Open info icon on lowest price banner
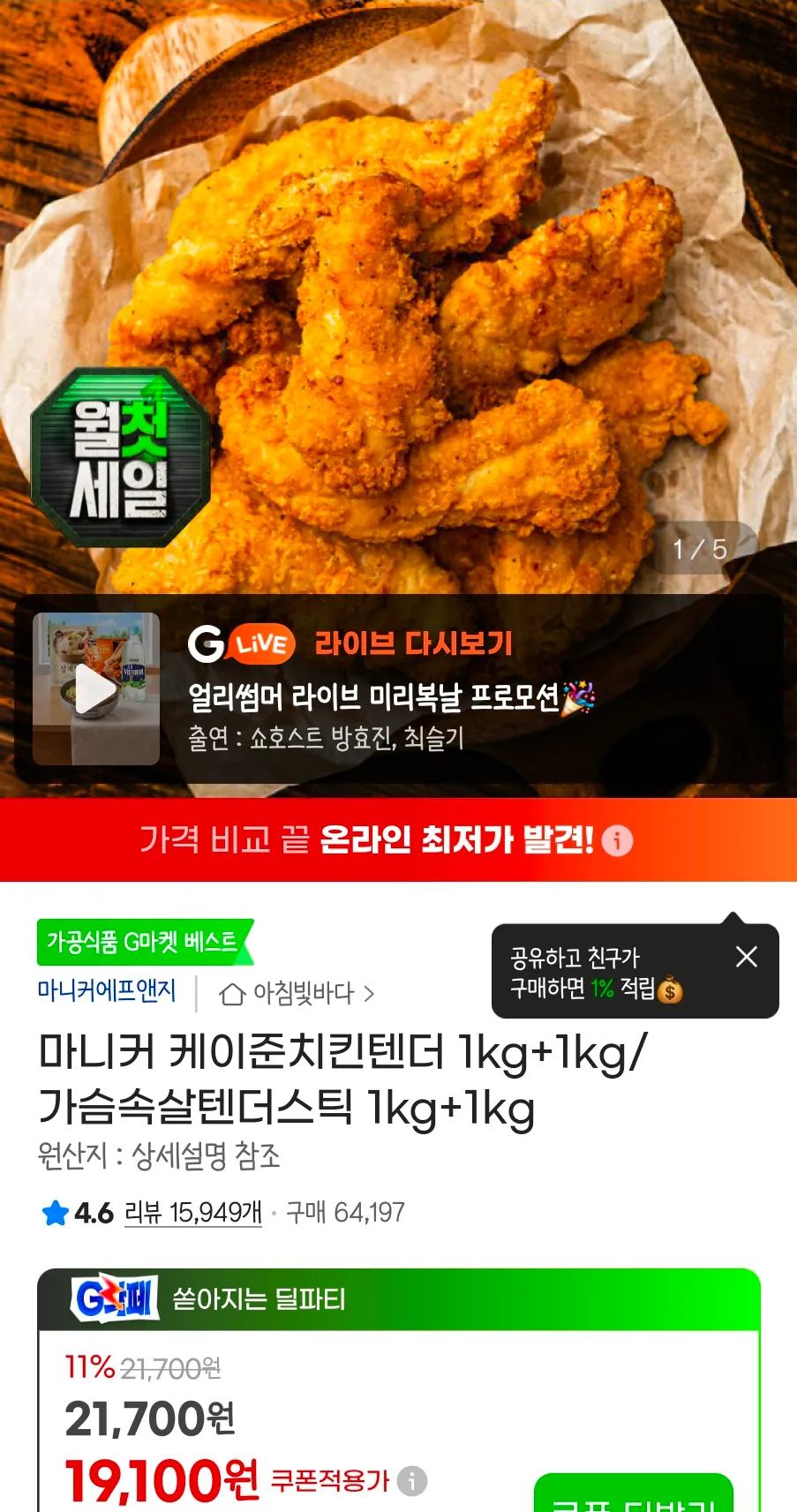 pos(617,841)
